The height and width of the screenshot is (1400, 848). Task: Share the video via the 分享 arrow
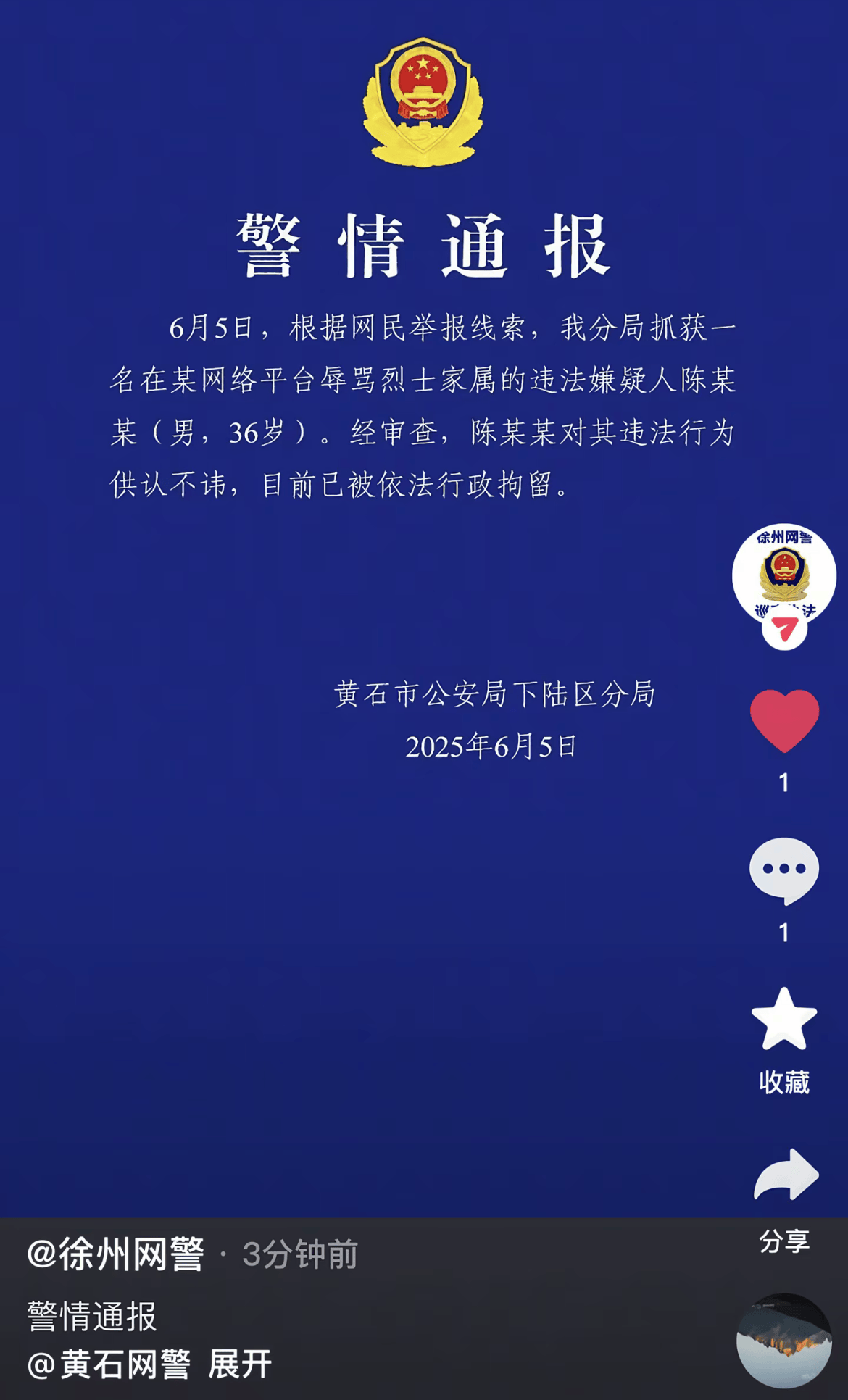click(786, 1175)
